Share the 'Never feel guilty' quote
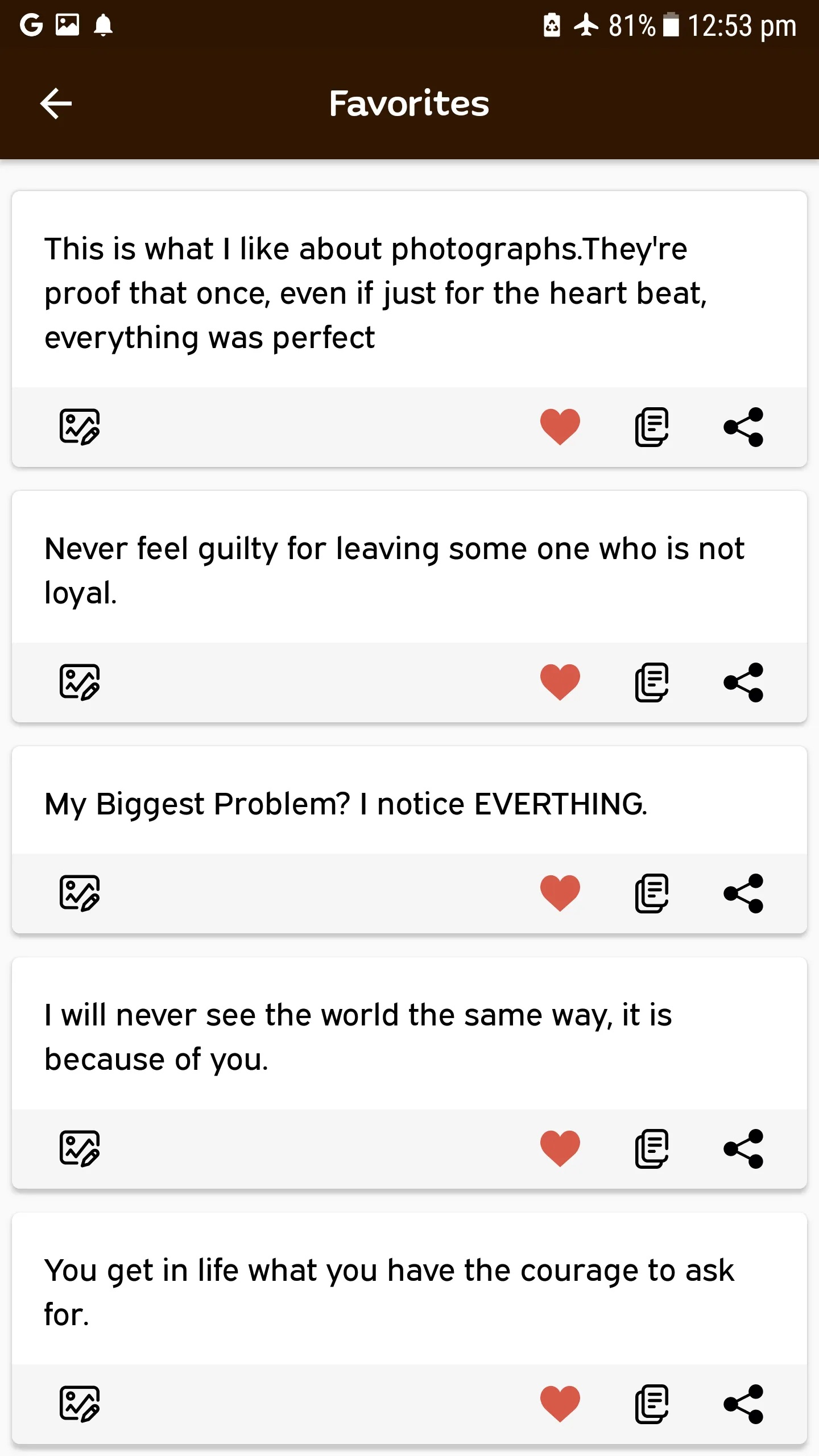The image size is (819, 1456). (x=743, y=682)
